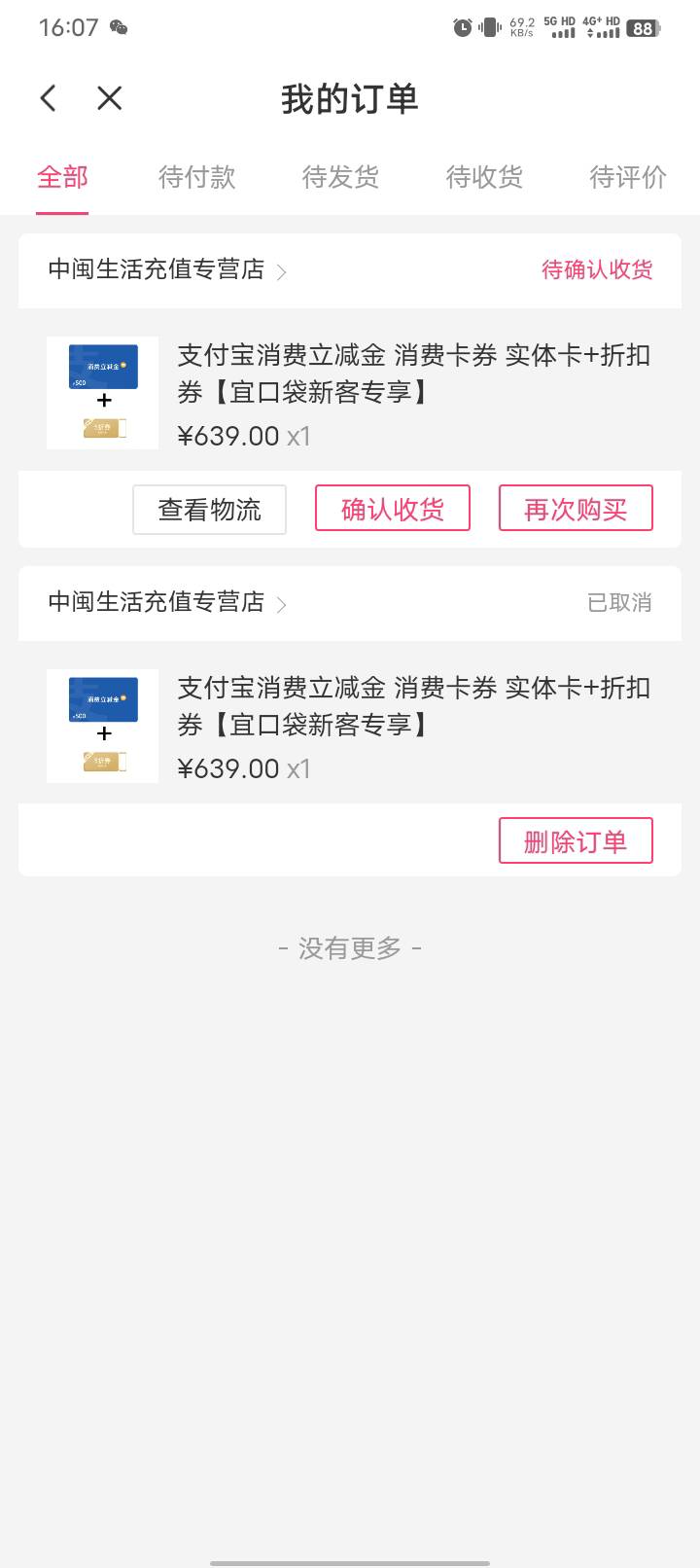This screenshot has width=700, height=1568.
Task: Go back using the header arrow
Action: pyautogui.click(x=49, y=98)
